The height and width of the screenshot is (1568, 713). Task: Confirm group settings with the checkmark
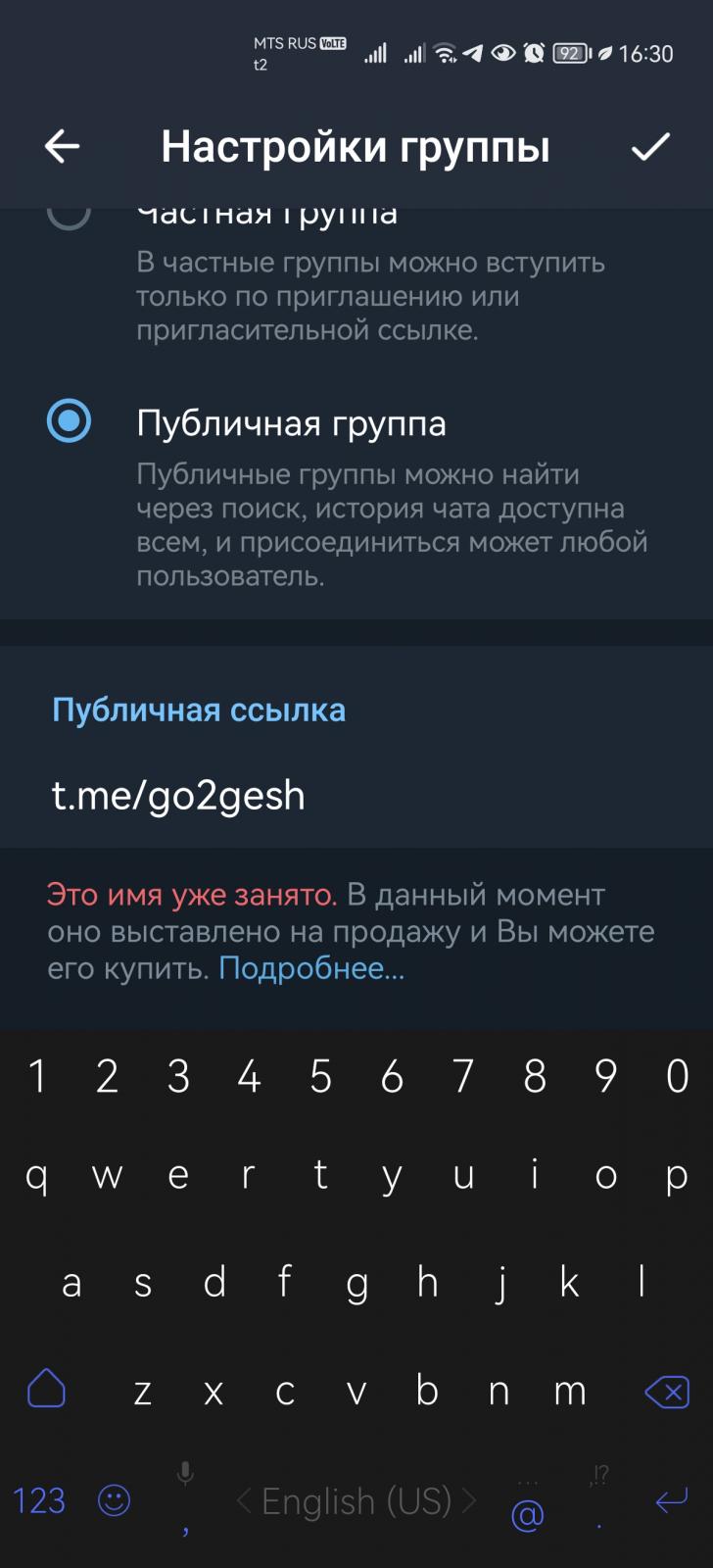point(650,147)
